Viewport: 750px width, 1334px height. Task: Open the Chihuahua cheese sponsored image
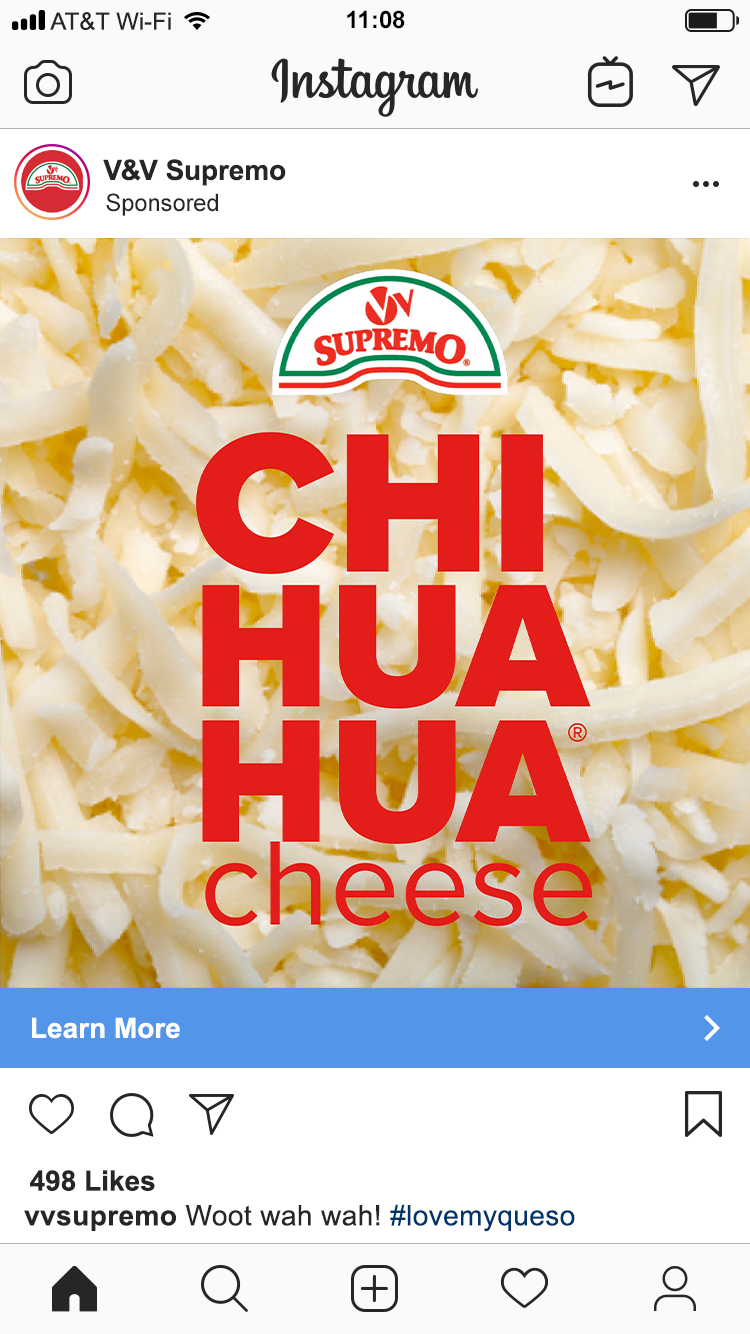pyautogui.click(x=375, y=612)
